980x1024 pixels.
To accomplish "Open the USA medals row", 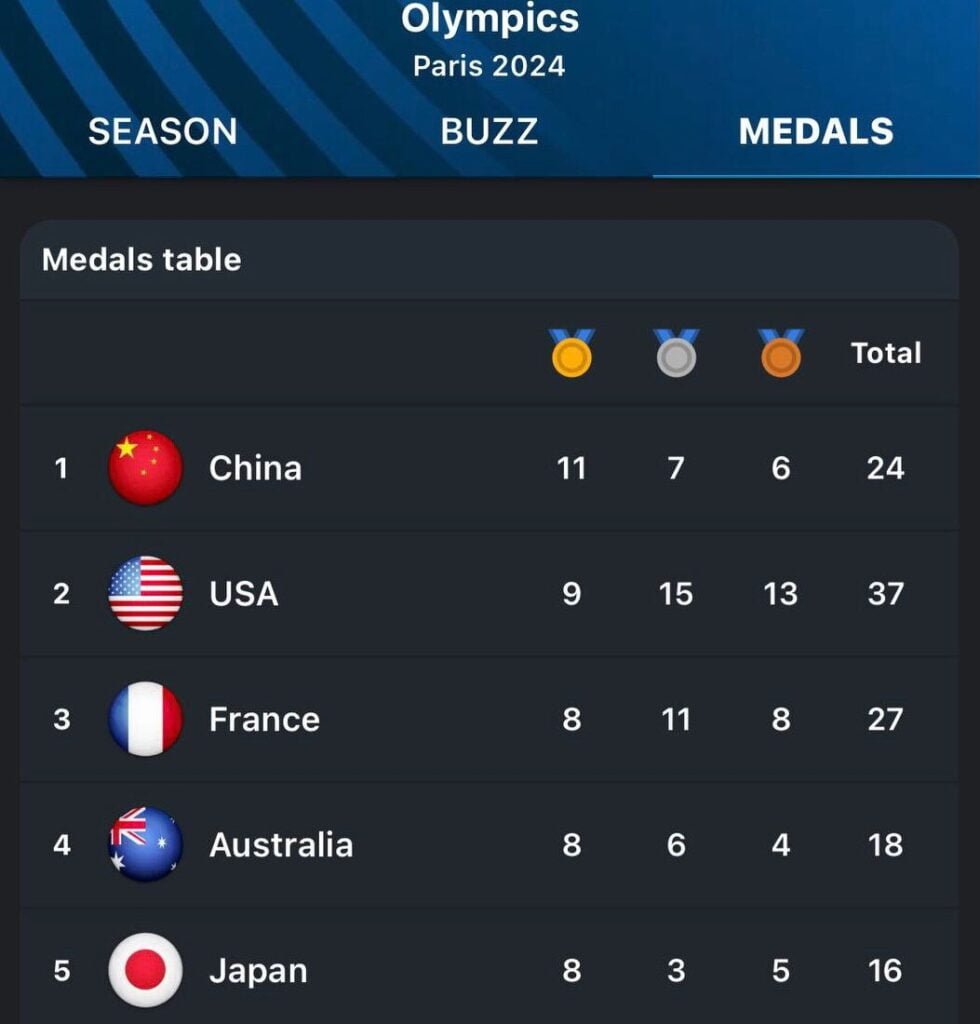I will click(489, 594).
